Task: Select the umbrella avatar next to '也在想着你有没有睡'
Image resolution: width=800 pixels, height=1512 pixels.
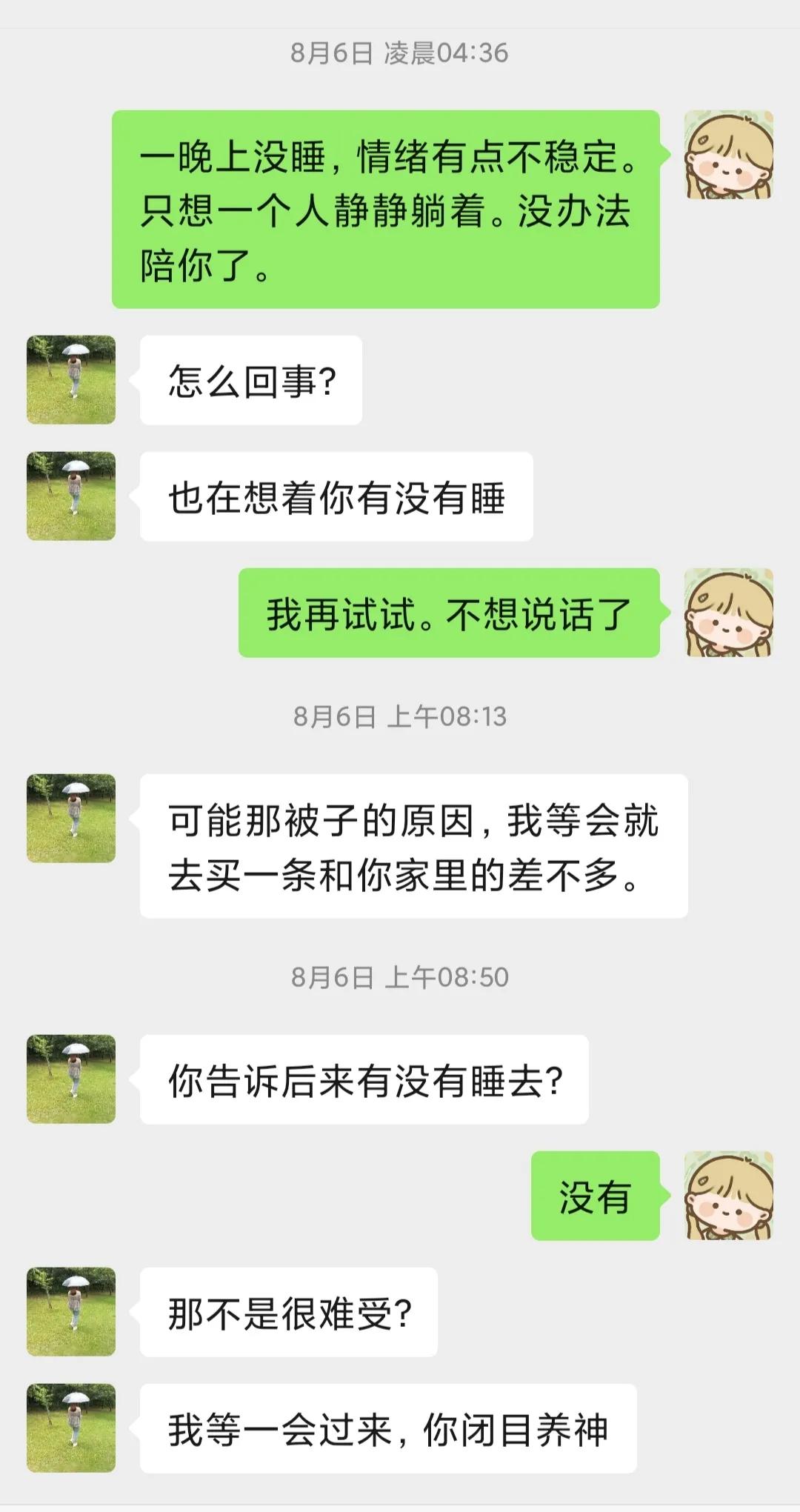Action: pos(70,495)
